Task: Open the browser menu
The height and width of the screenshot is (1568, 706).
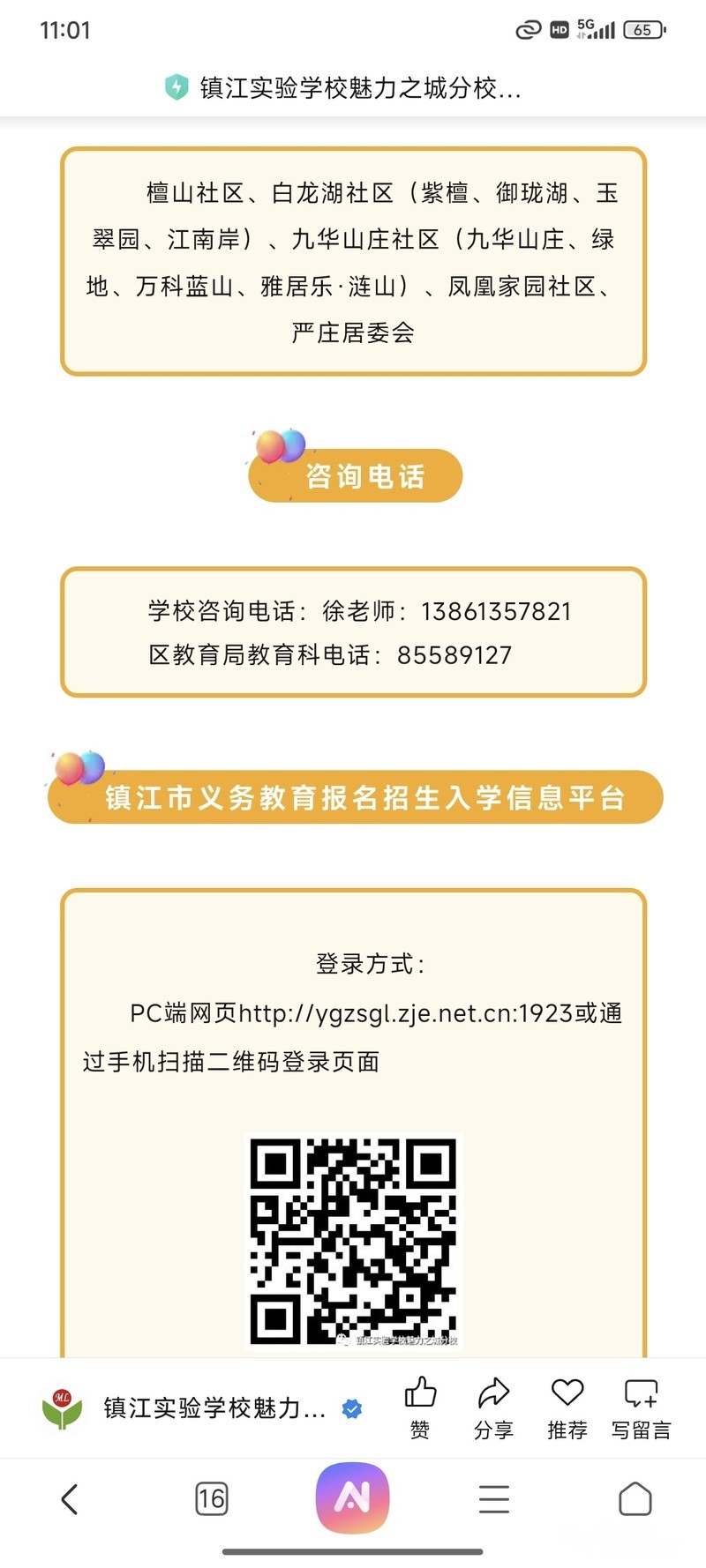Action: [494, 1499]
